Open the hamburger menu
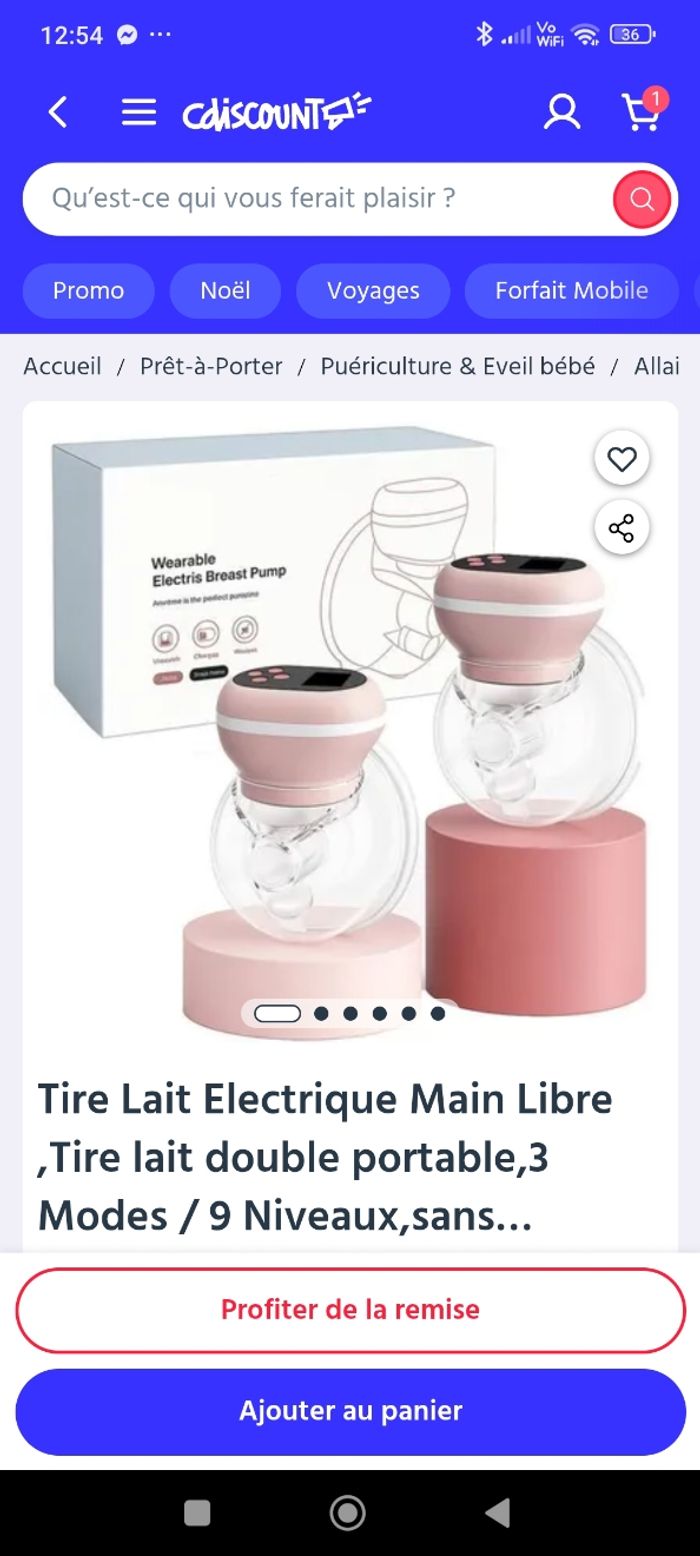The width and height of the screenshot is (700, 1556). (x=139, y=112)
